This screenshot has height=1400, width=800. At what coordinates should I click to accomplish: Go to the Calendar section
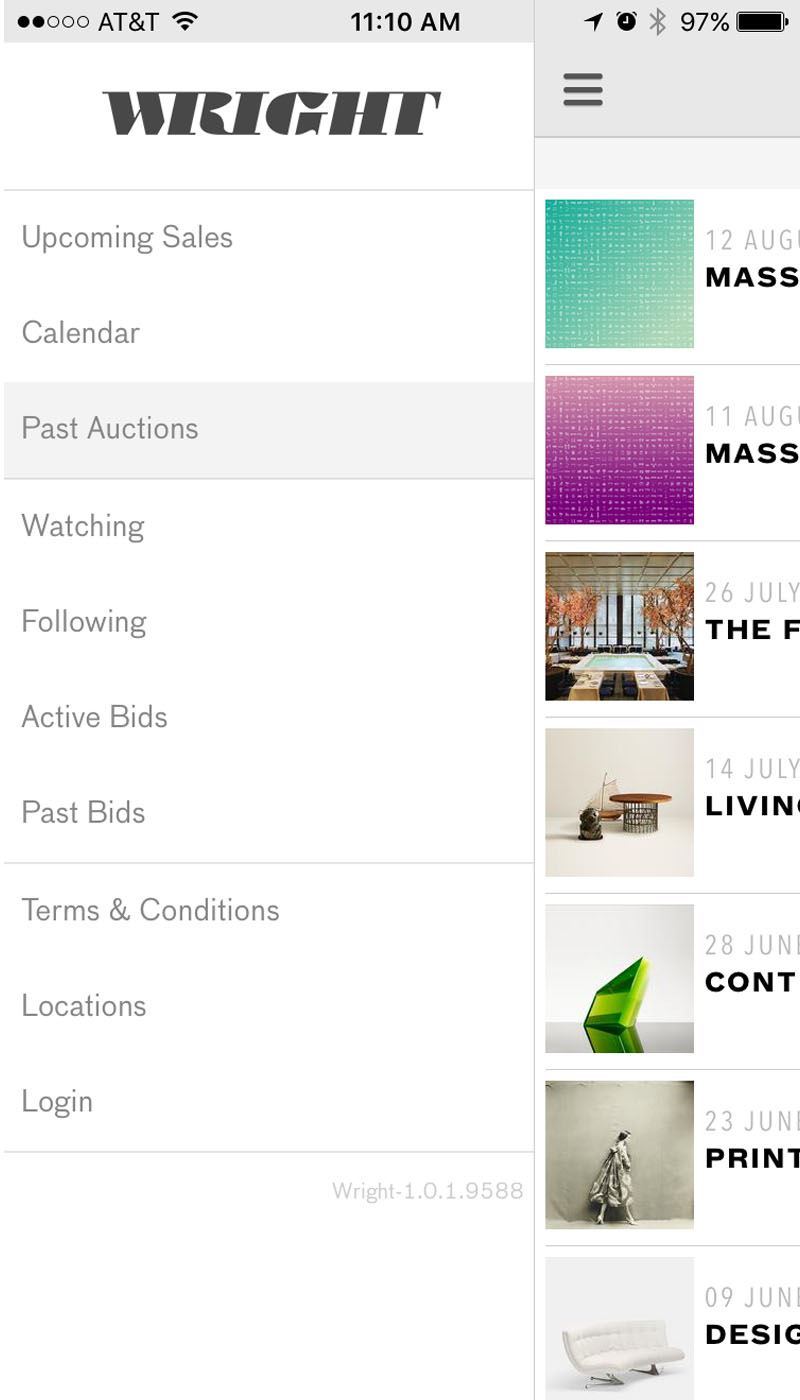268,333
